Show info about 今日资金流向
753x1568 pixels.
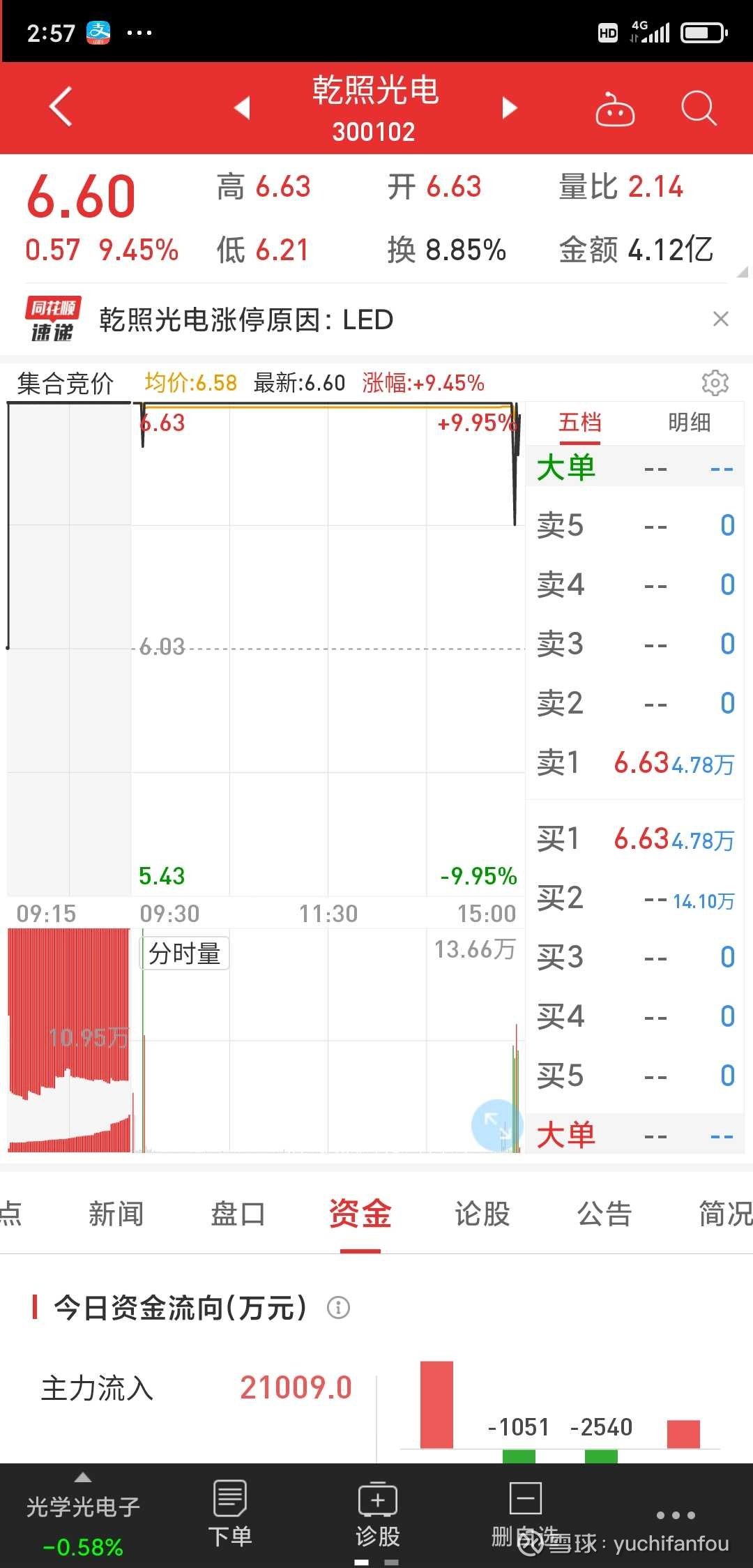click(338, 1307)
